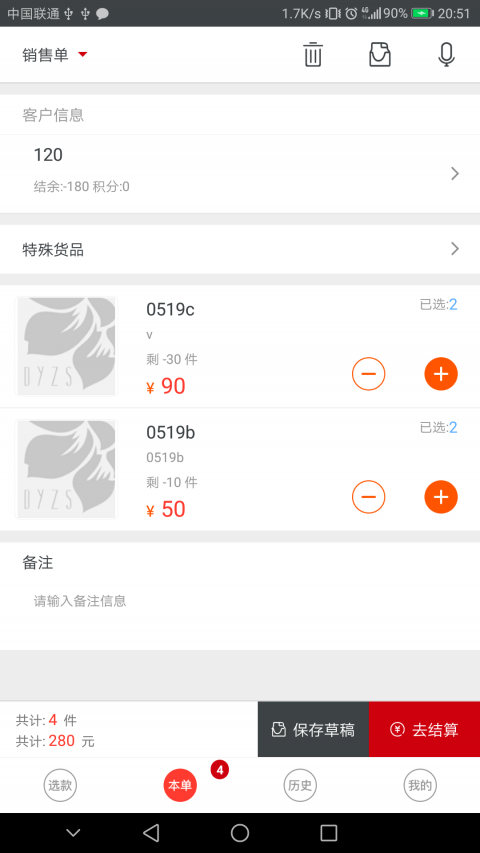The height and width of the screenshot is (853, 480).
Task: Switch to the 选款 tab
Action: (60, 786)
